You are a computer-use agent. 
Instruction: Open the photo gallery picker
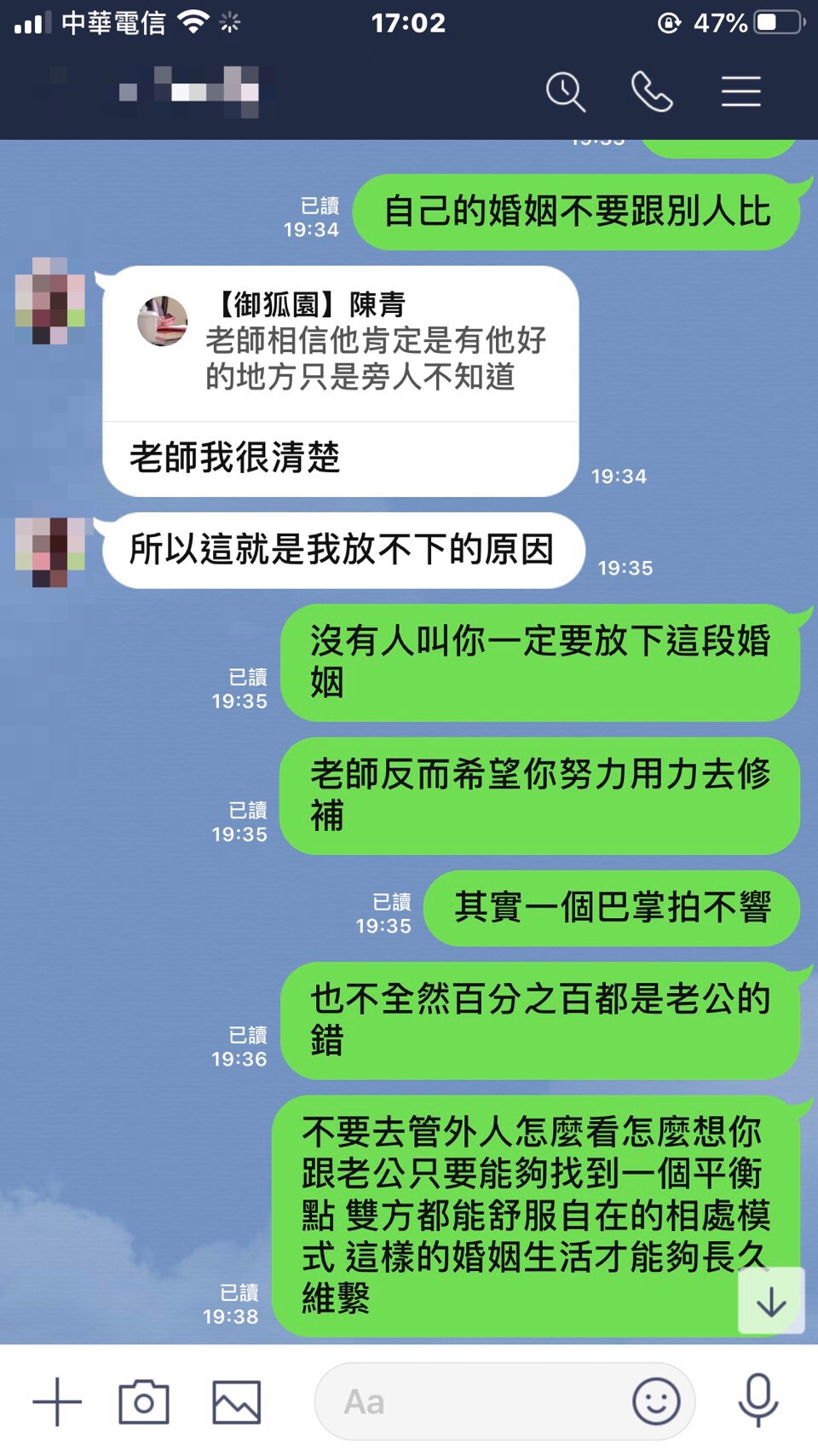(x=236, y=1401)
